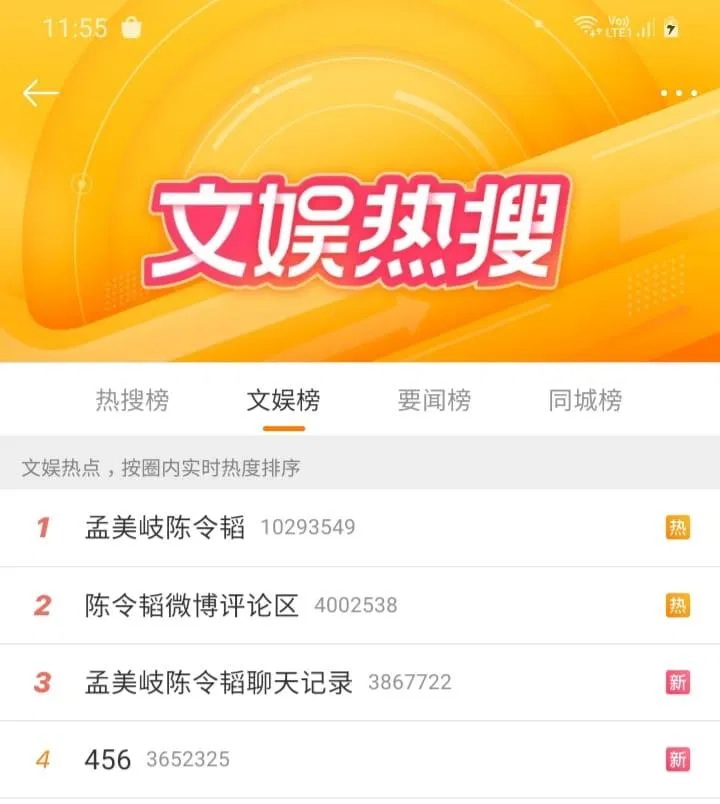The image size is (720, 804).
Task: Click the active 文娱榜 tab
Action: tap(283, 400)
